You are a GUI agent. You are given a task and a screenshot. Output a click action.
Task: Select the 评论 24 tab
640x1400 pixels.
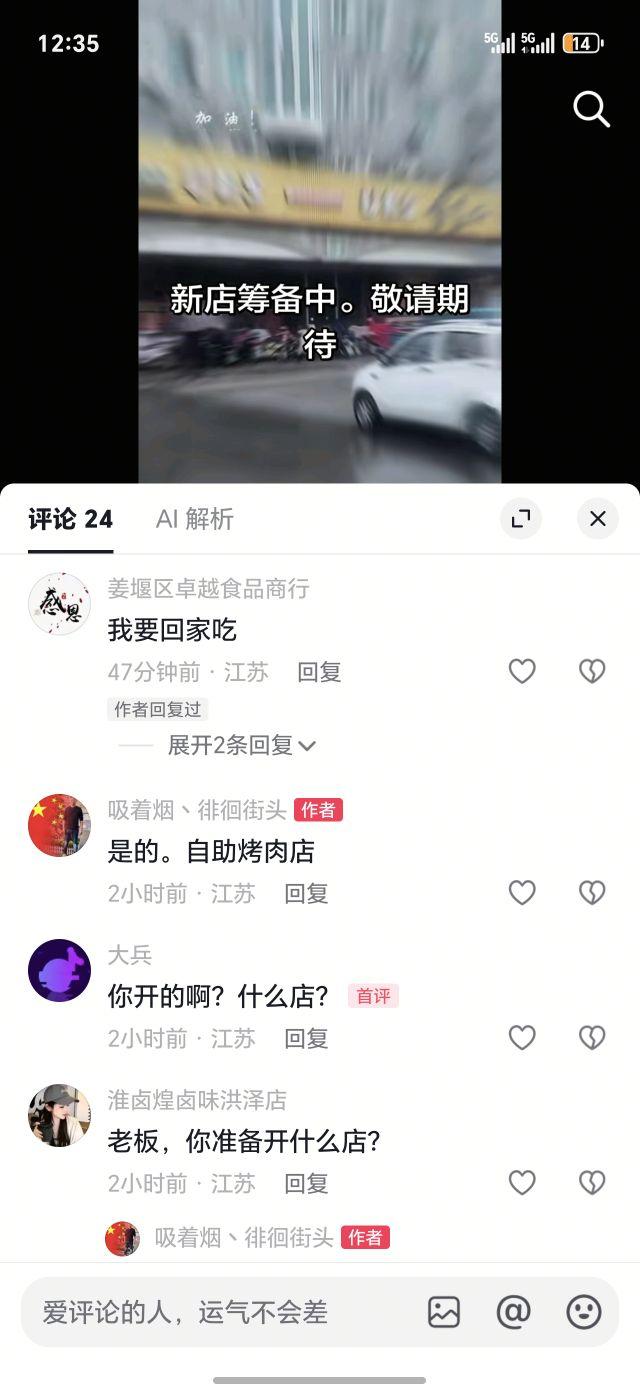(70, 519)
